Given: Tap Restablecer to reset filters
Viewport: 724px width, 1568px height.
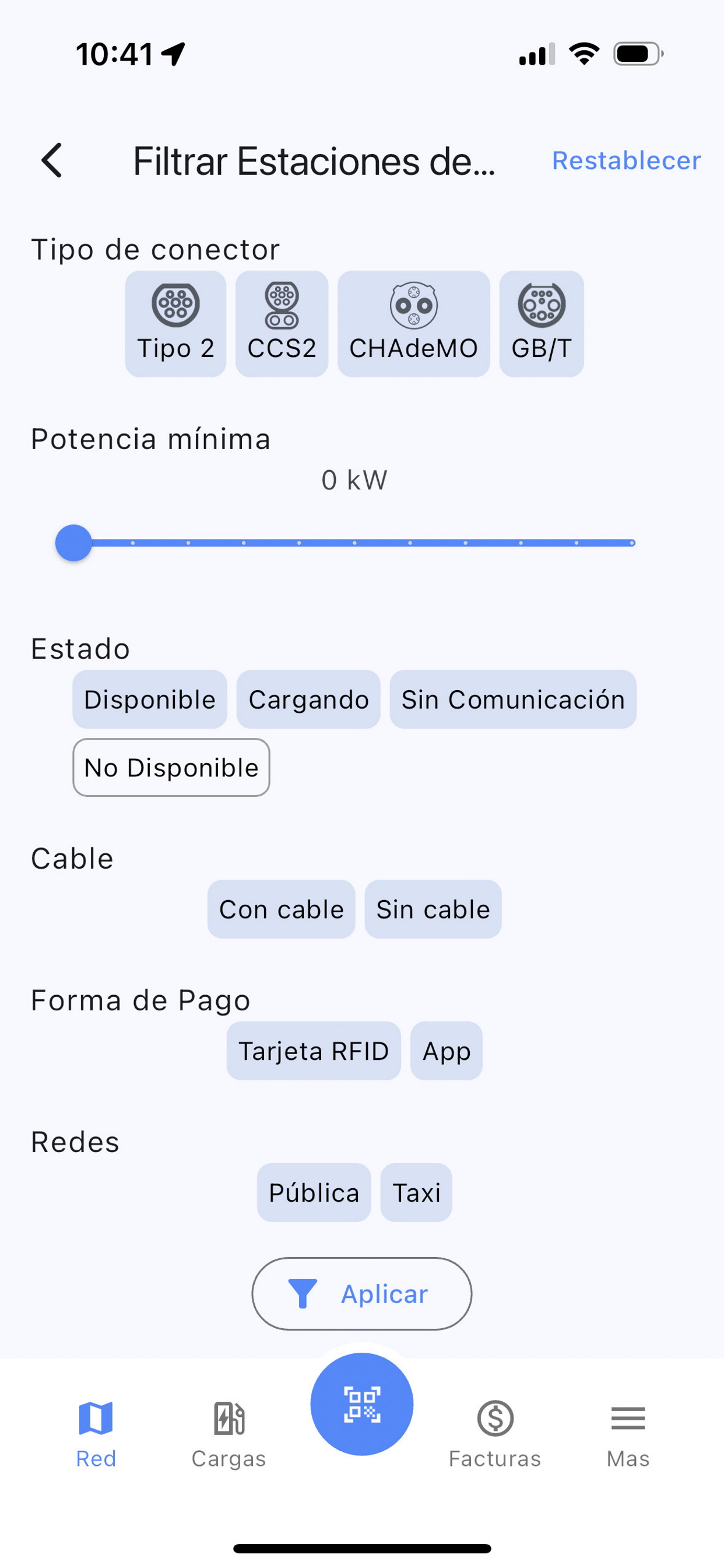Looking at the screenshot, I should coord(626,160).
